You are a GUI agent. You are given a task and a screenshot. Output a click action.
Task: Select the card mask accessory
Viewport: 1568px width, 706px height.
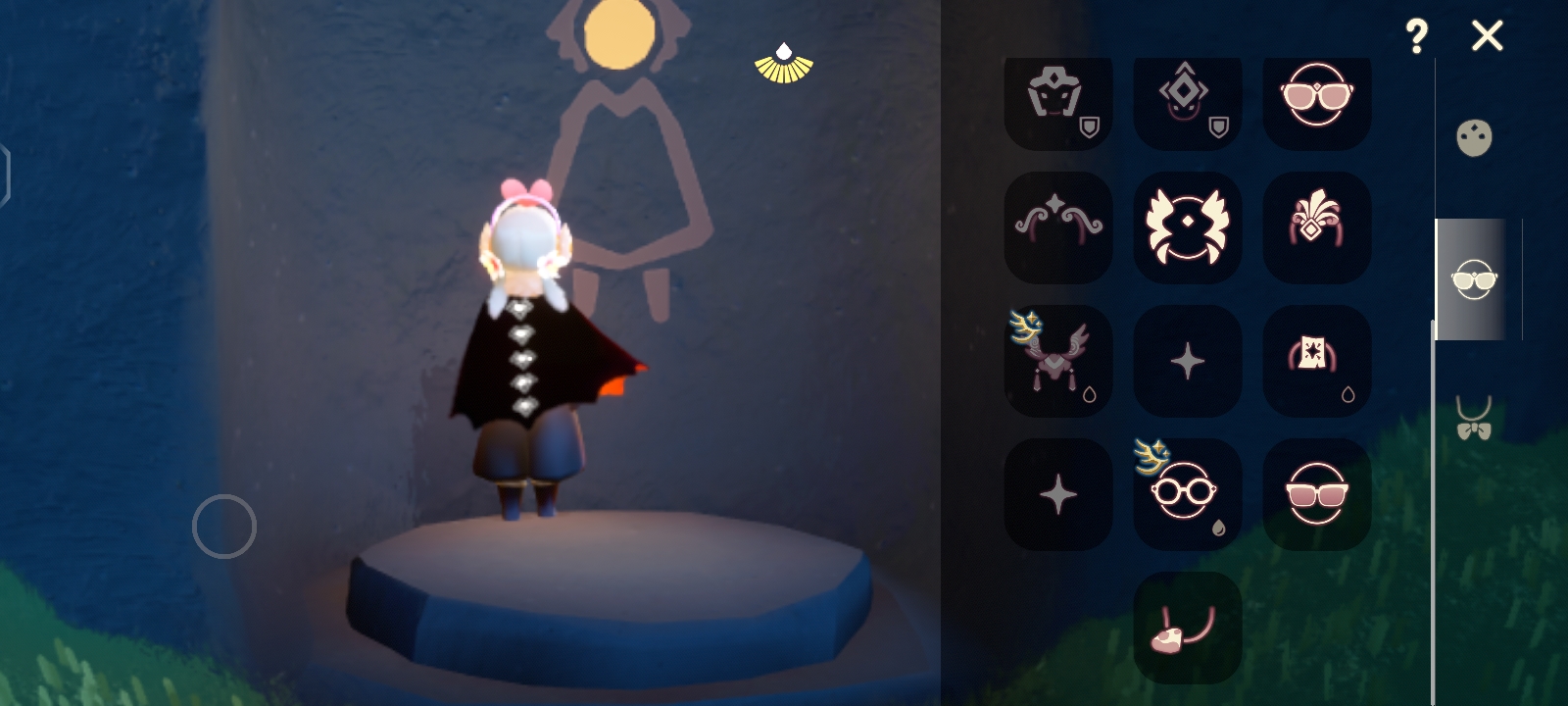[1316, 360]
